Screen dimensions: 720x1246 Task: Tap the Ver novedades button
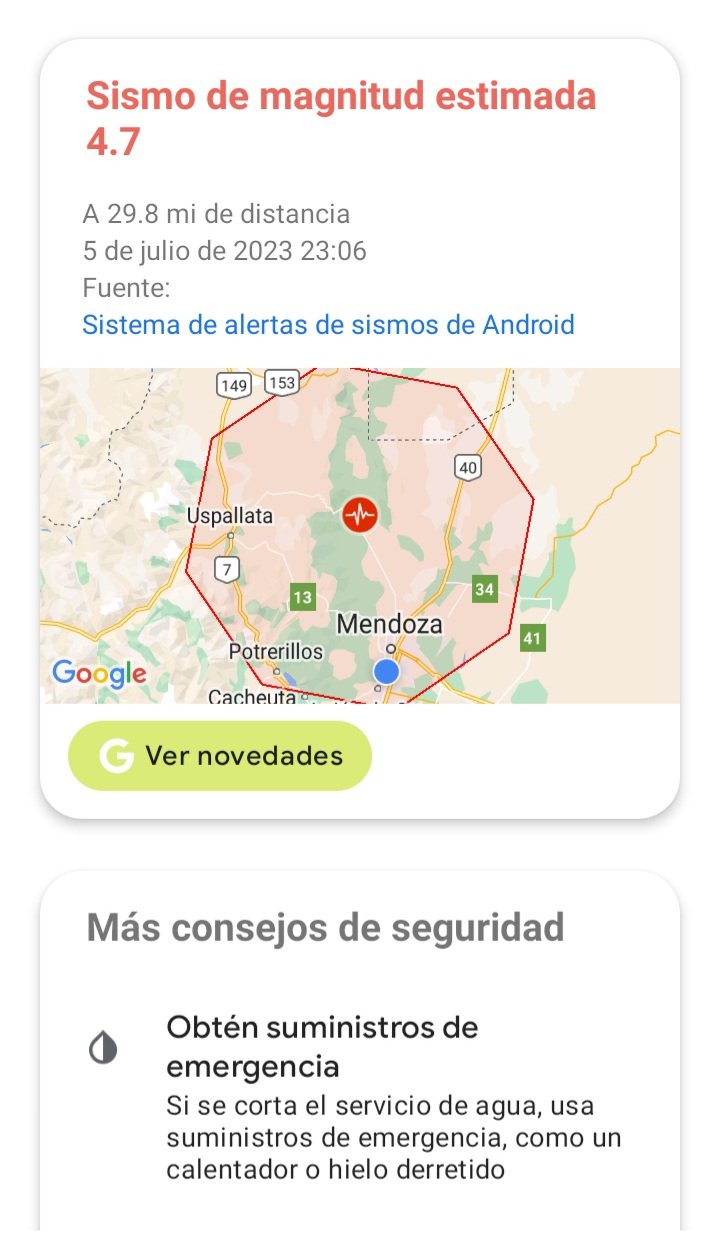[x=220, y=756]
